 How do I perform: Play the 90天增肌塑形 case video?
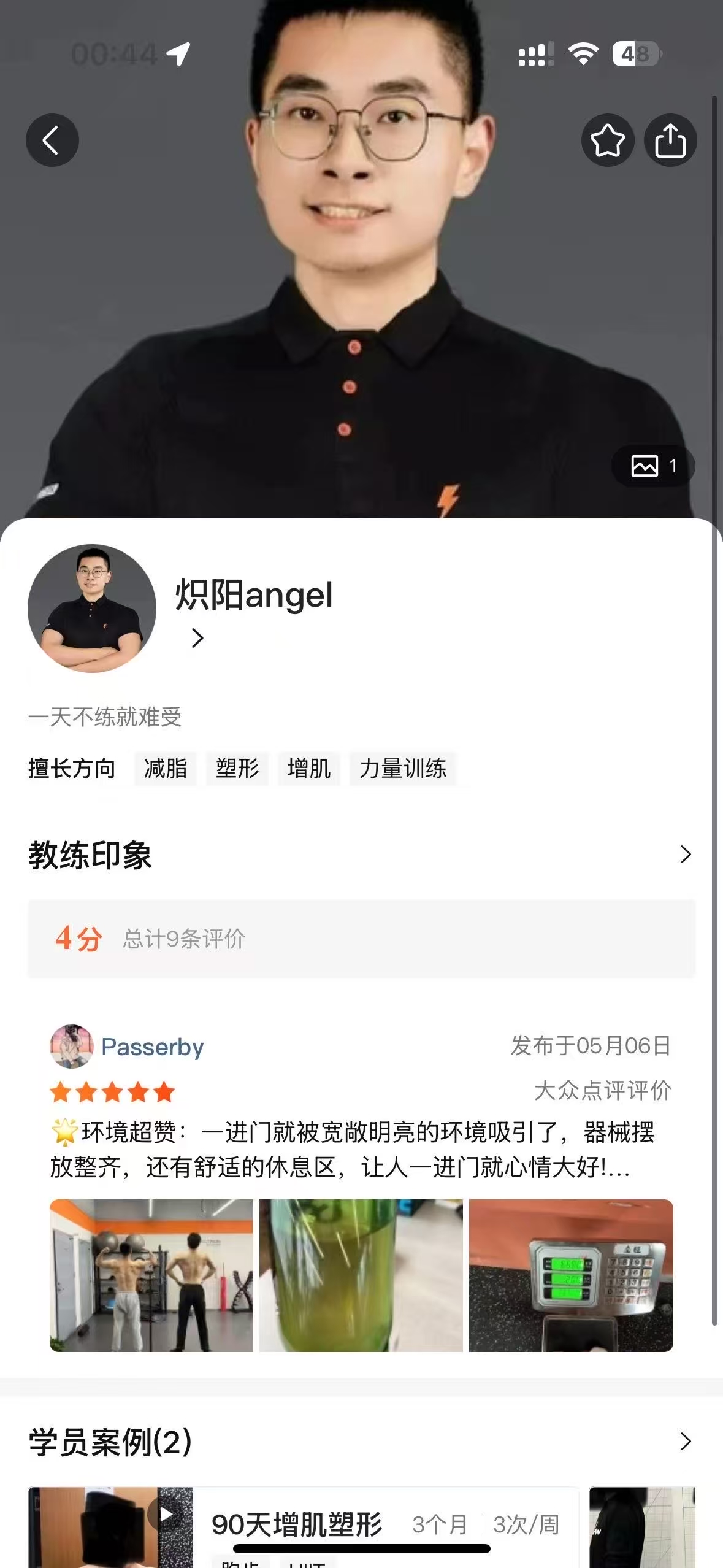(166, 1515)
